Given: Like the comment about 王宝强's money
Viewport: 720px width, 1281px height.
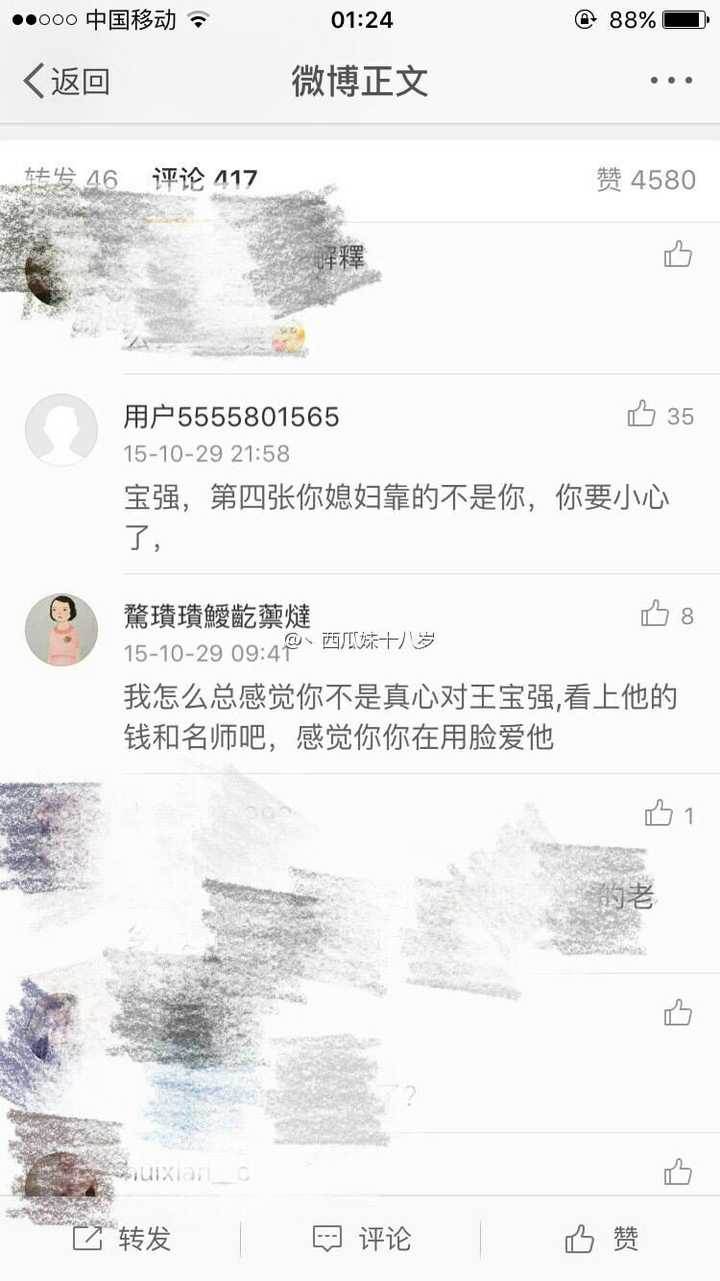Looking at the screenshot, I should [655, 614].
